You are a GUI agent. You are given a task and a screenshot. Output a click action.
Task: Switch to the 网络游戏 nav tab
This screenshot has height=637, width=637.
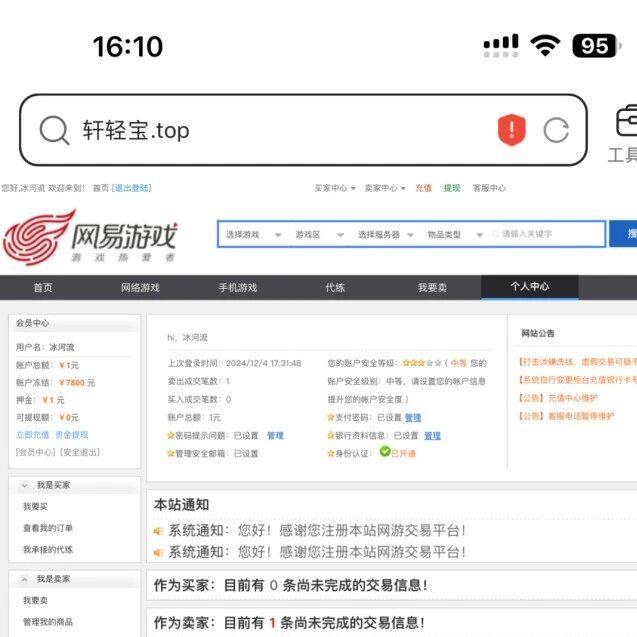click(140, 288)
